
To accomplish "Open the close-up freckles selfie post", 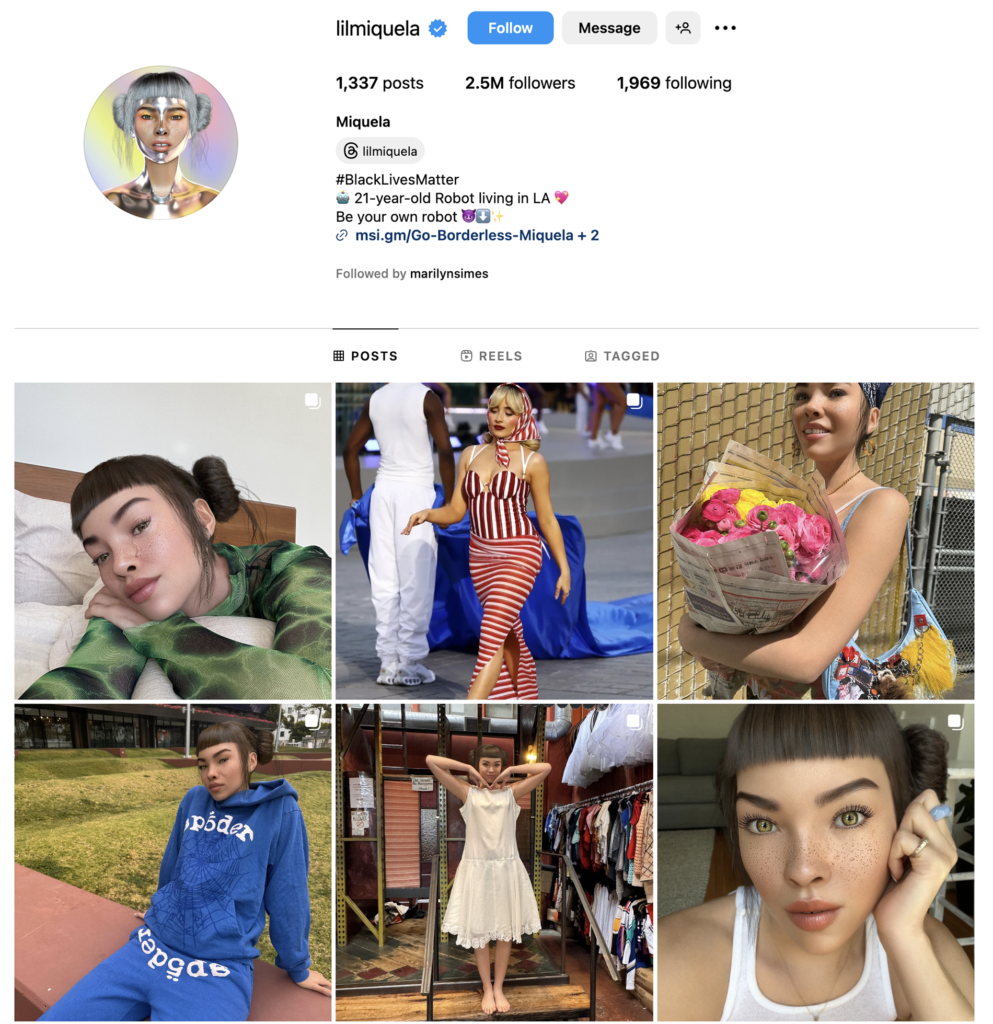I will (x=815, y=862).
